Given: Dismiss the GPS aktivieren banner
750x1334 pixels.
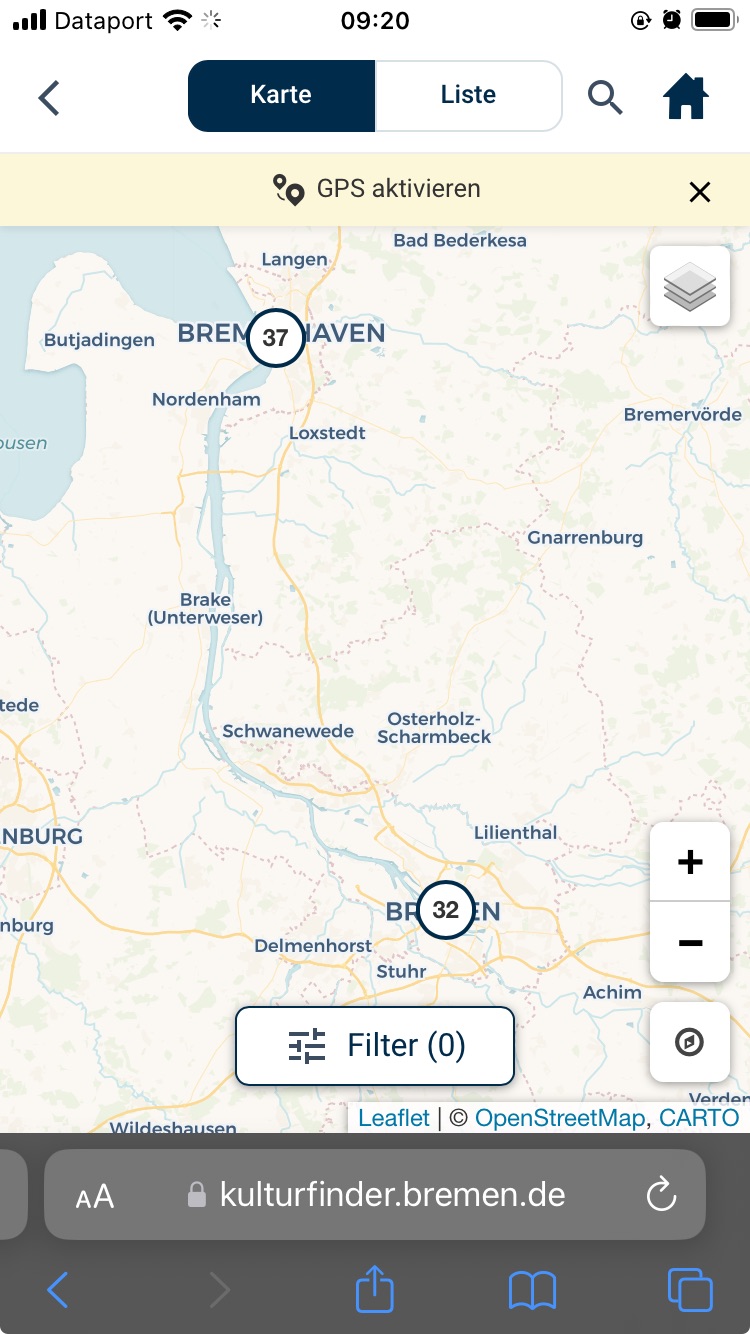Looking at the screenshot, I should tap(699, 192).
